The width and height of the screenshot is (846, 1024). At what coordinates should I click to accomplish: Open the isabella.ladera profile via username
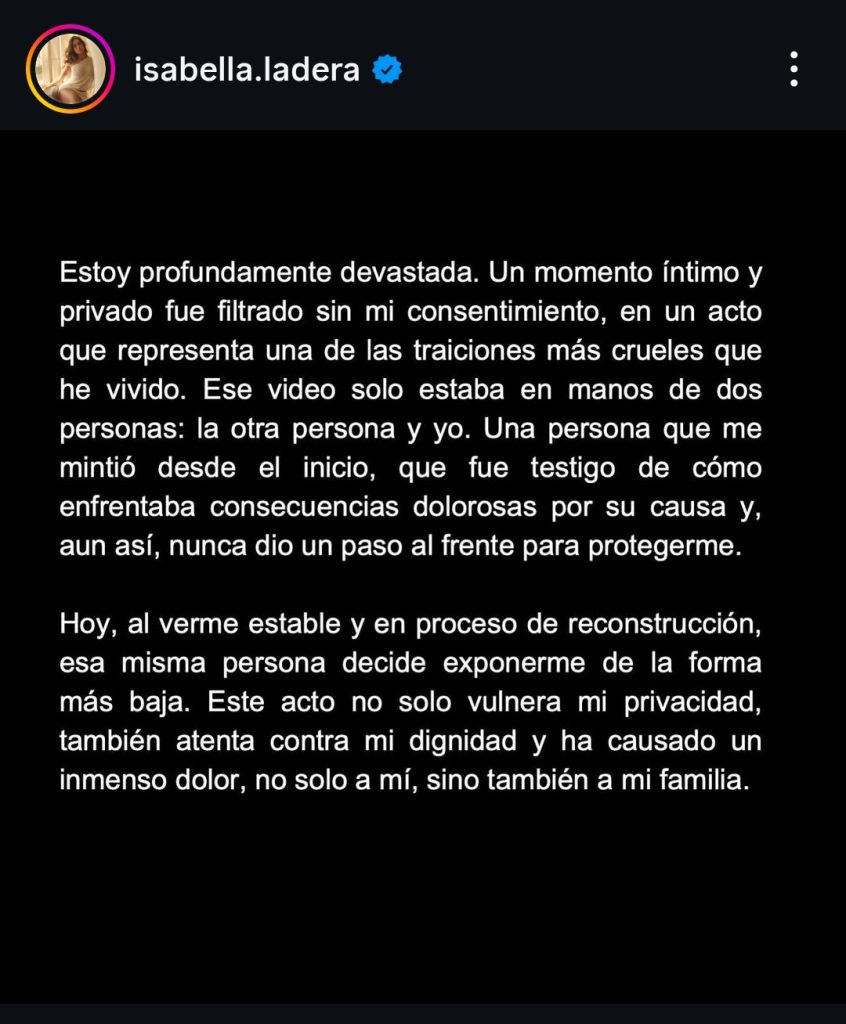247,70
